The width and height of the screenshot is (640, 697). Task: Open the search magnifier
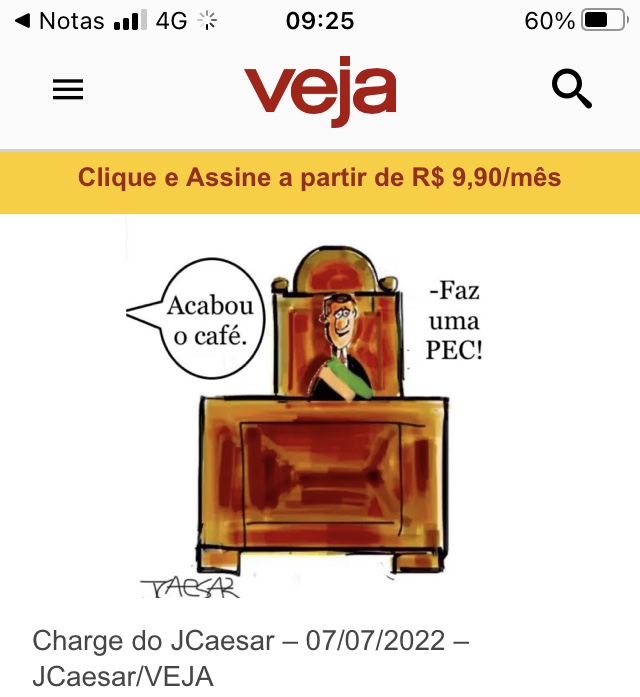tap(572, 90)
